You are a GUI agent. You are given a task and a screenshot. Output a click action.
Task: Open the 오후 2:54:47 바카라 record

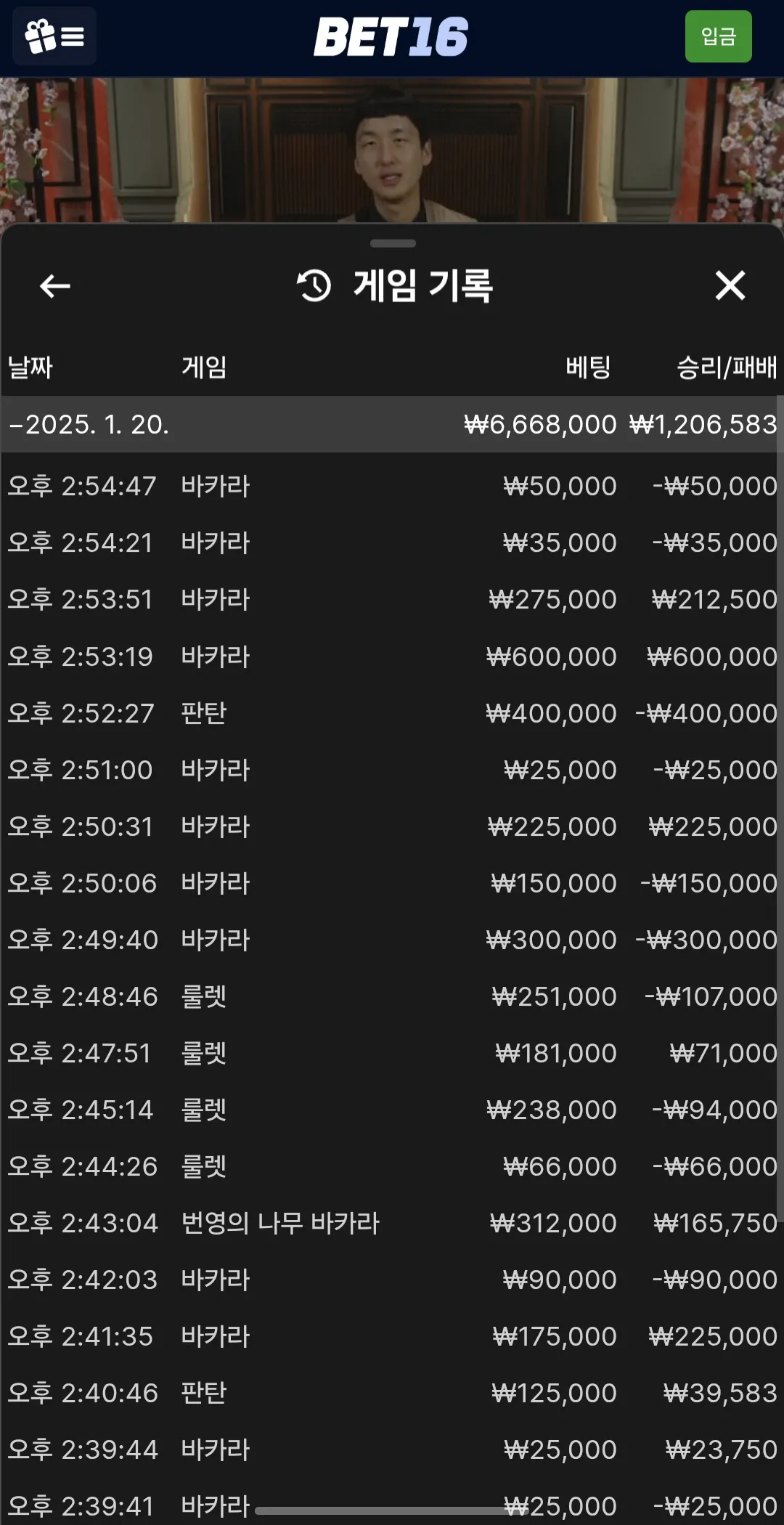pos(392,486)
